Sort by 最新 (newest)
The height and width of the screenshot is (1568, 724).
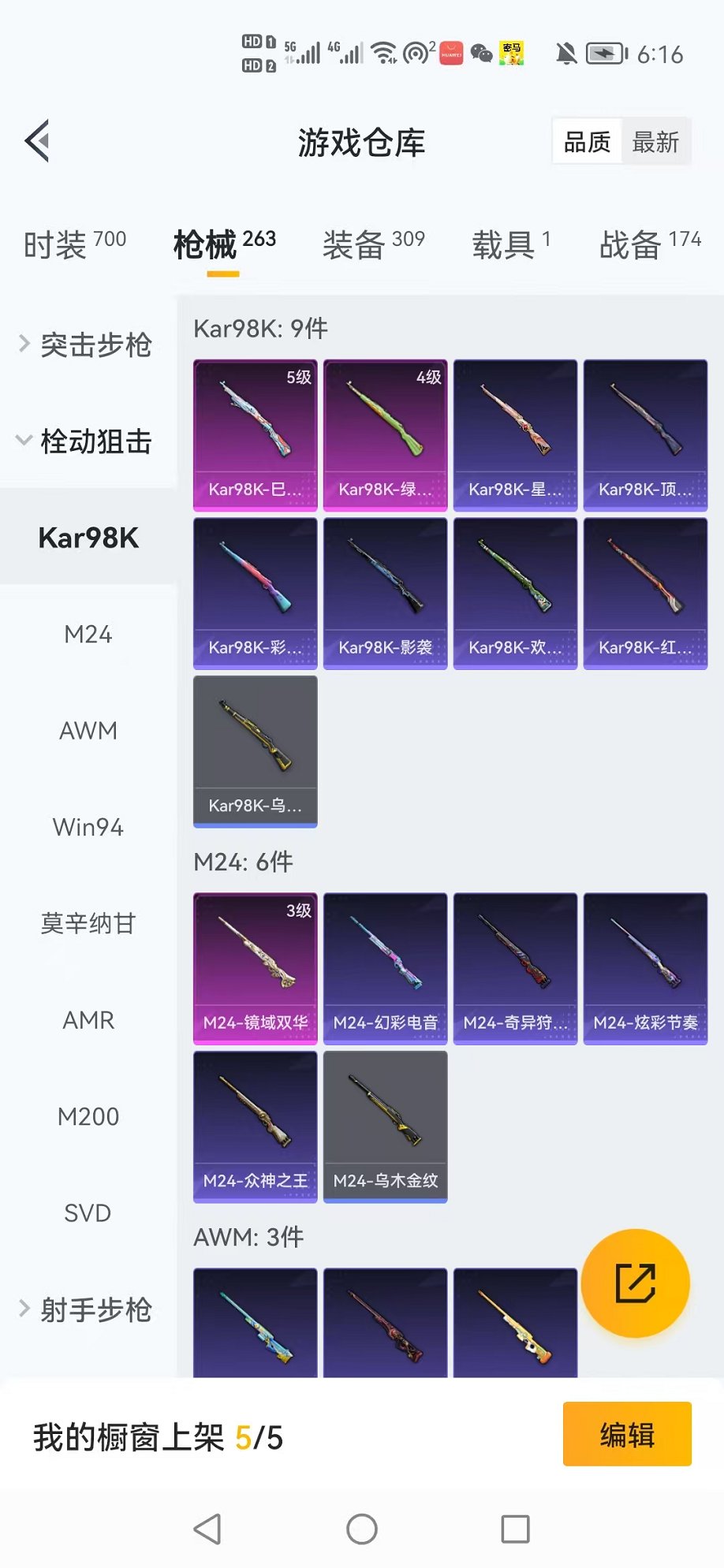(x=655, y=142)
